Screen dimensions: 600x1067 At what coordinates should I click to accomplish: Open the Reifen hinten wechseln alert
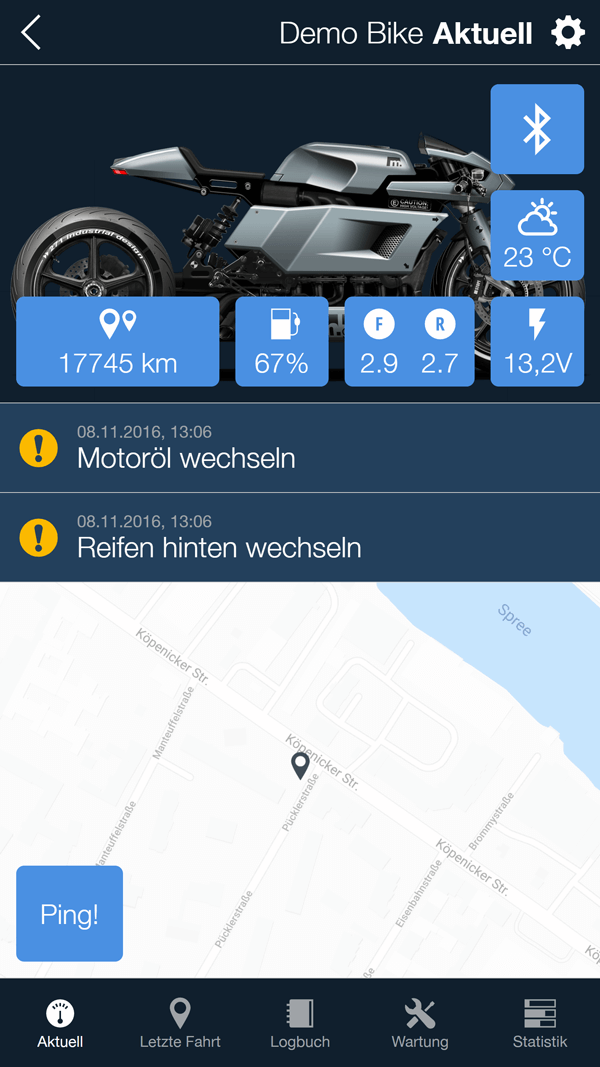point(300,537)
